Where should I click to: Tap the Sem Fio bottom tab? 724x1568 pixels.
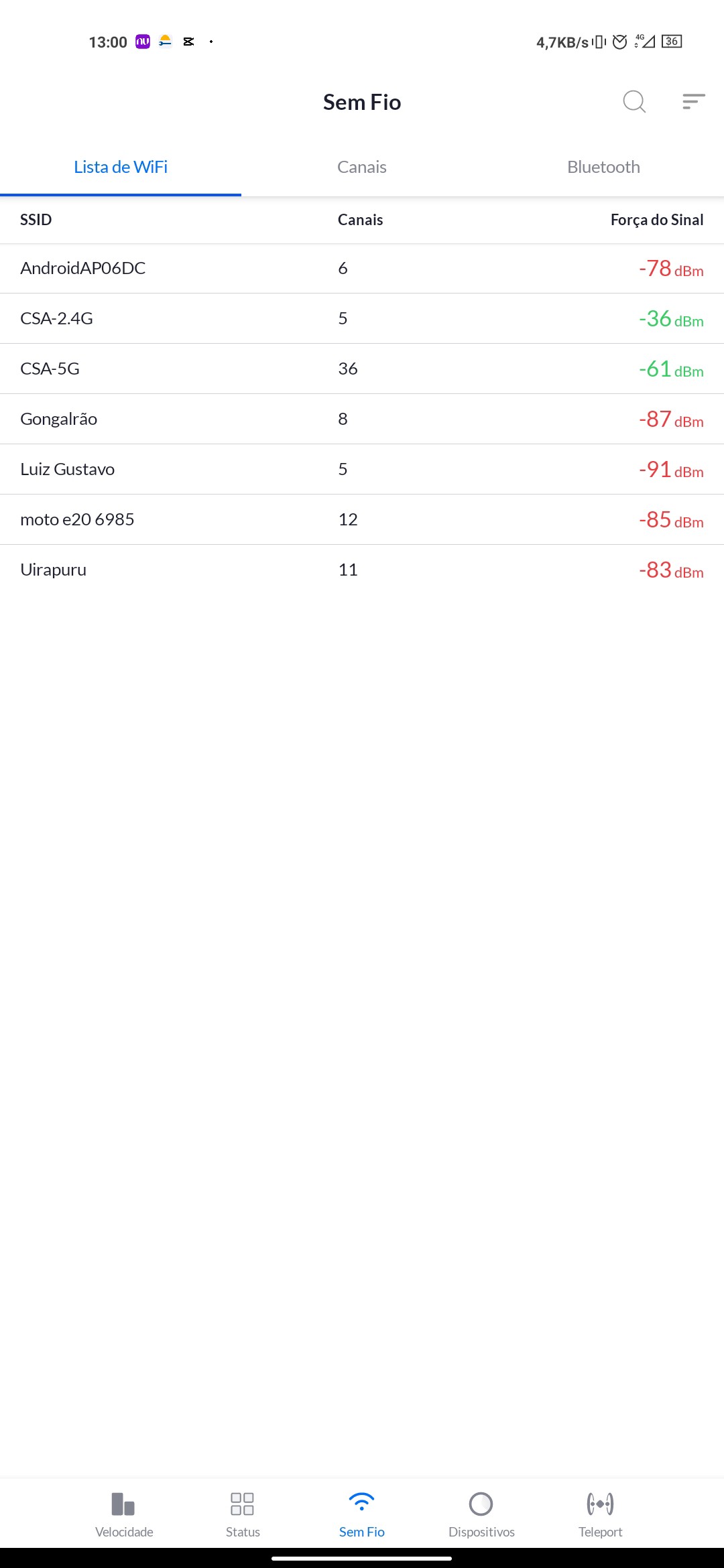[x=362, y=1513]
